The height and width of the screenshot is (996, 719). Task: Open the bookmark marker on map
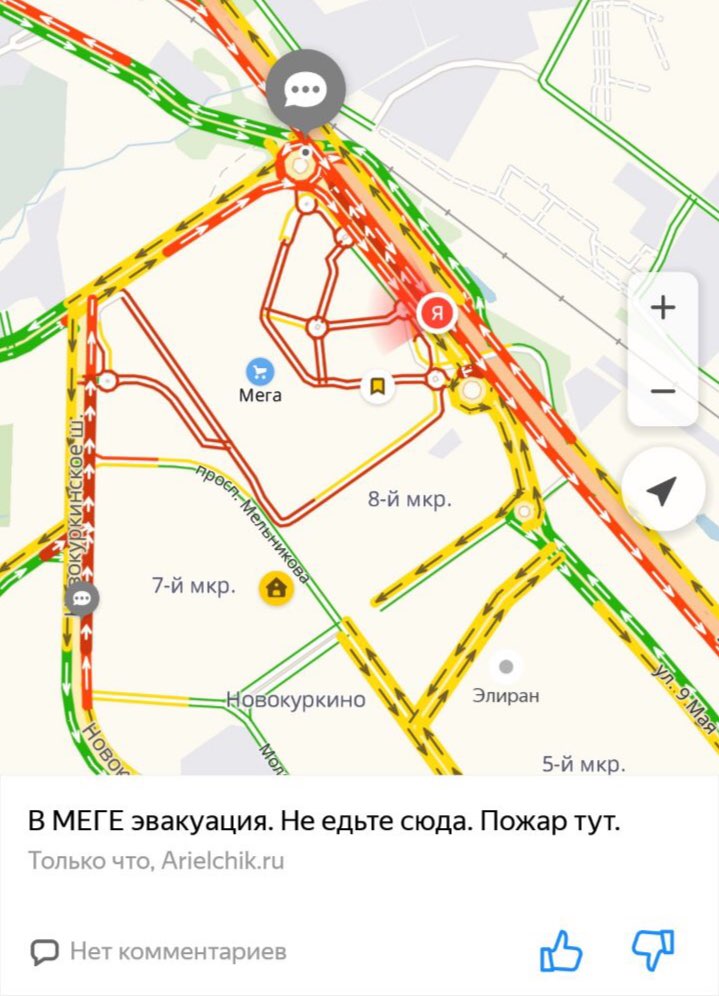tap(377, 385)
